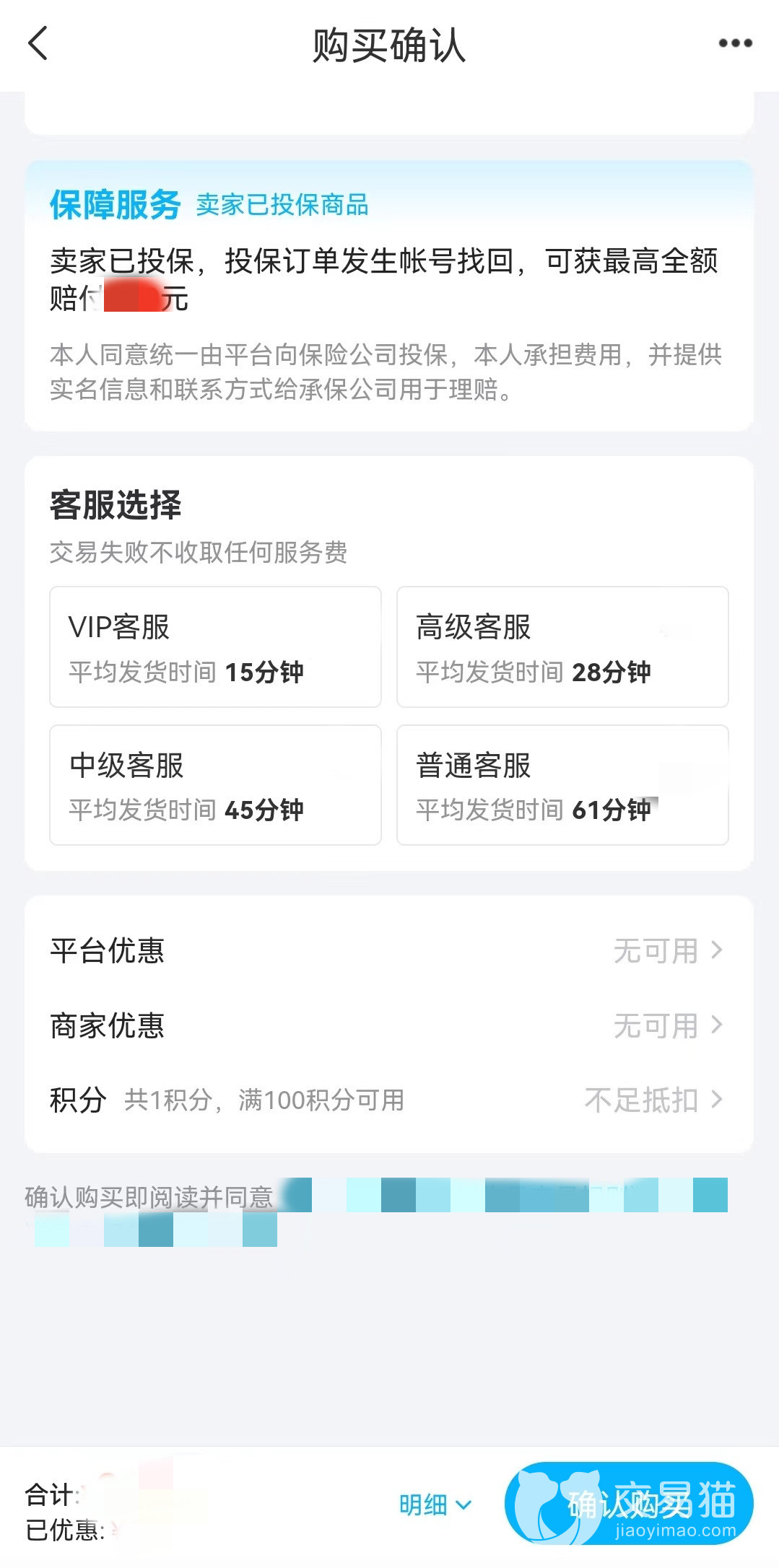Open the three-dot overflow menu

coord(735,43)
